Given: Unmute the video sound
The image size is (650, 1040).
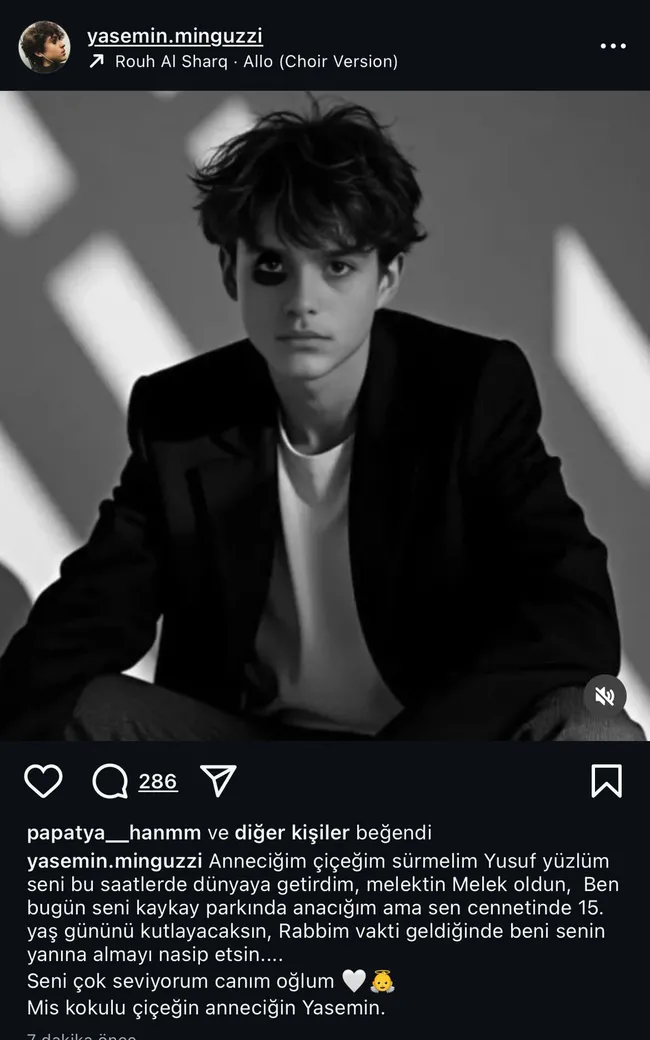Looking at the screenshot, I should pos(604,696).
